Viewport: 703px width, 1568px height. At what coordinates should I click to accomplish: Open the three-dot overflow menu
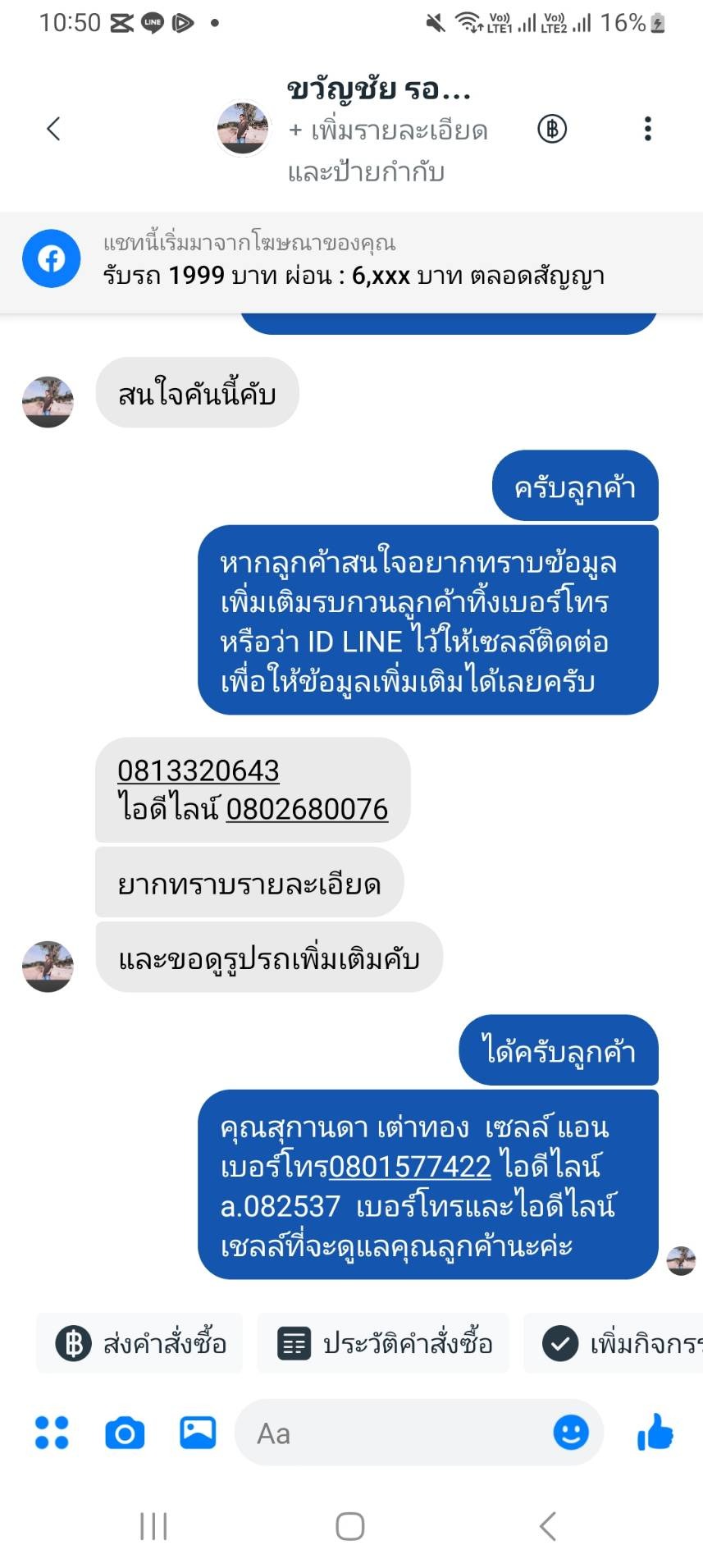point(648,129)
